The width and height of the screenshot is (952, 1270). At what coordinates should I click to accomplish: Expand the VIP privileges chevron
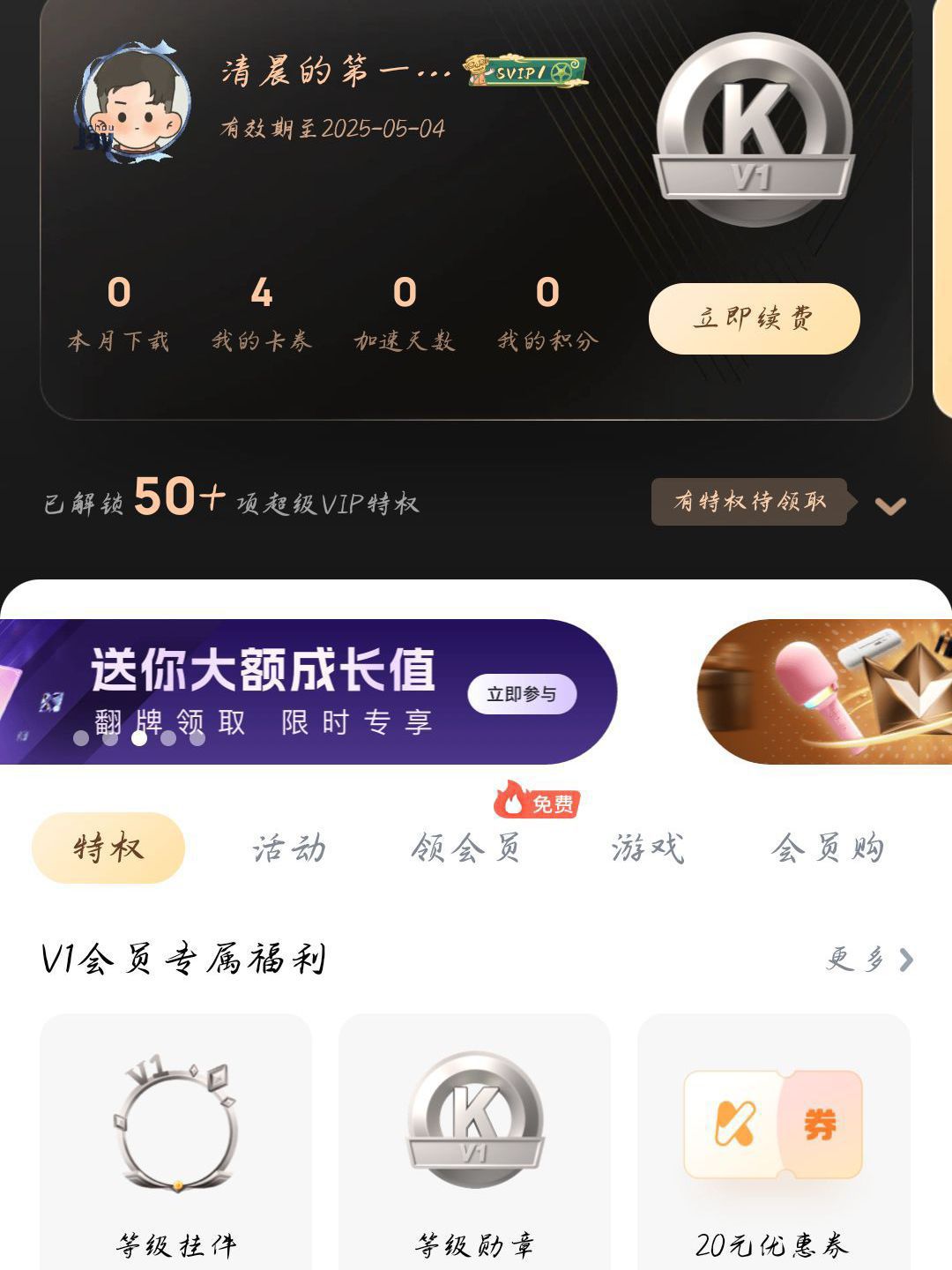(890, 505)
